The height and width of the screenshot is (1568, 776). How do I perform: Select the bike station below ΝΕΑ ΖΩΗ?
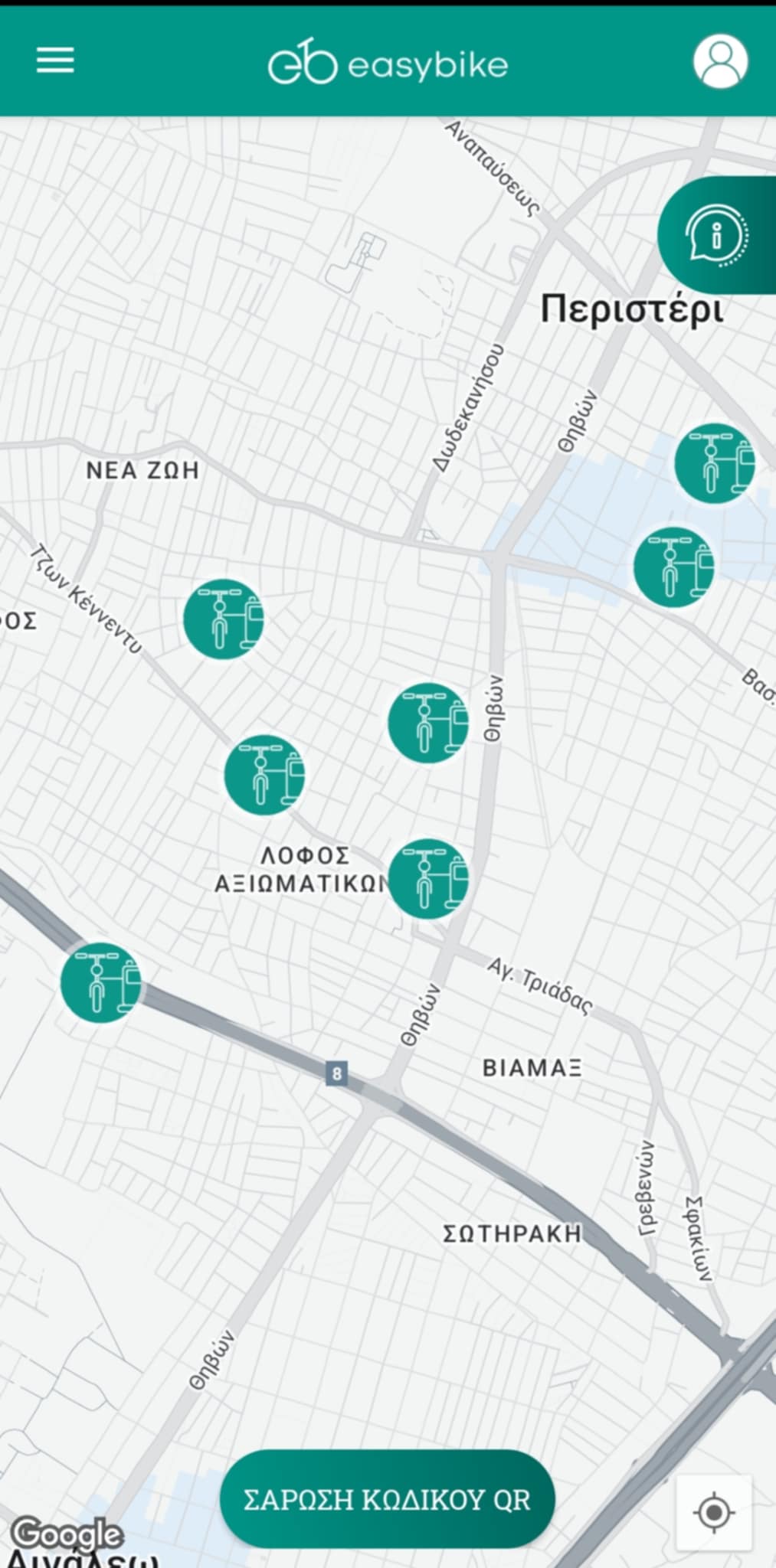click(x=223, y=619)
